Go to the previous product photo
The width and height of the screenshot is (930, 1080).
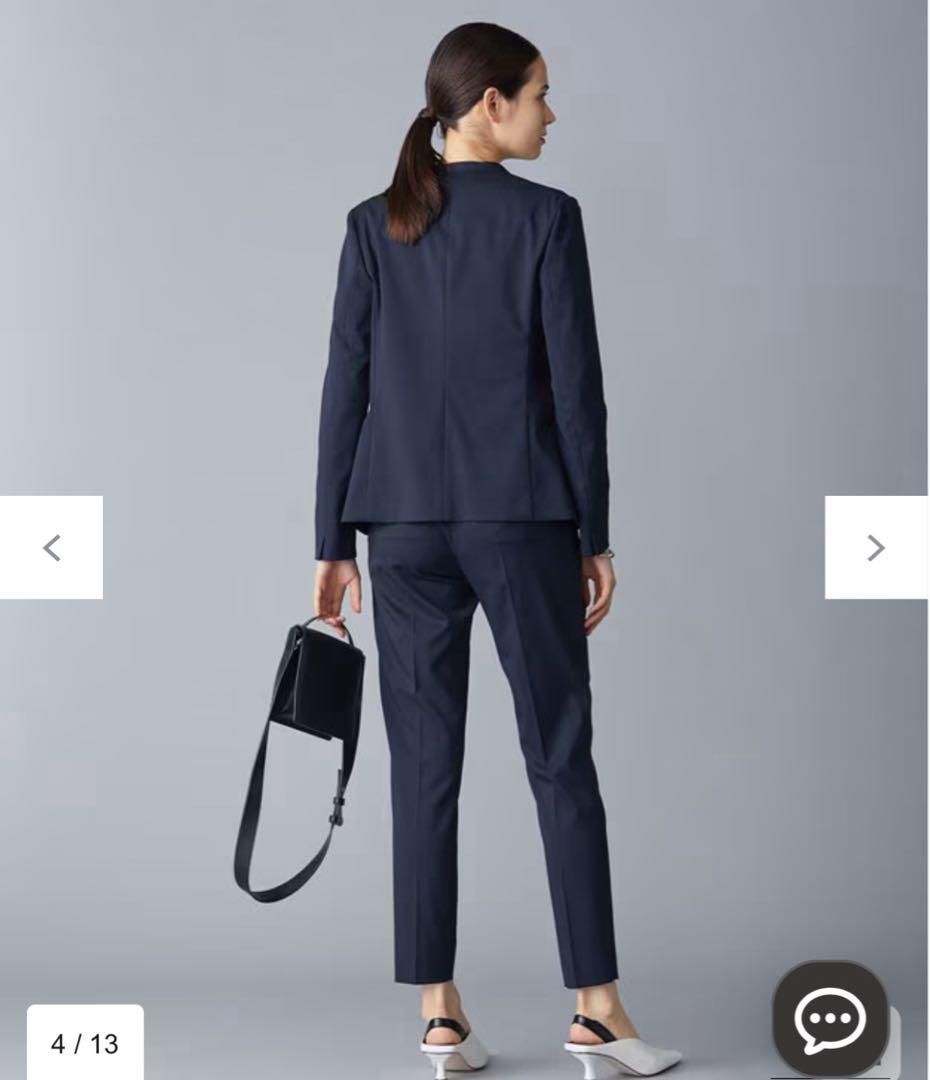51,547
